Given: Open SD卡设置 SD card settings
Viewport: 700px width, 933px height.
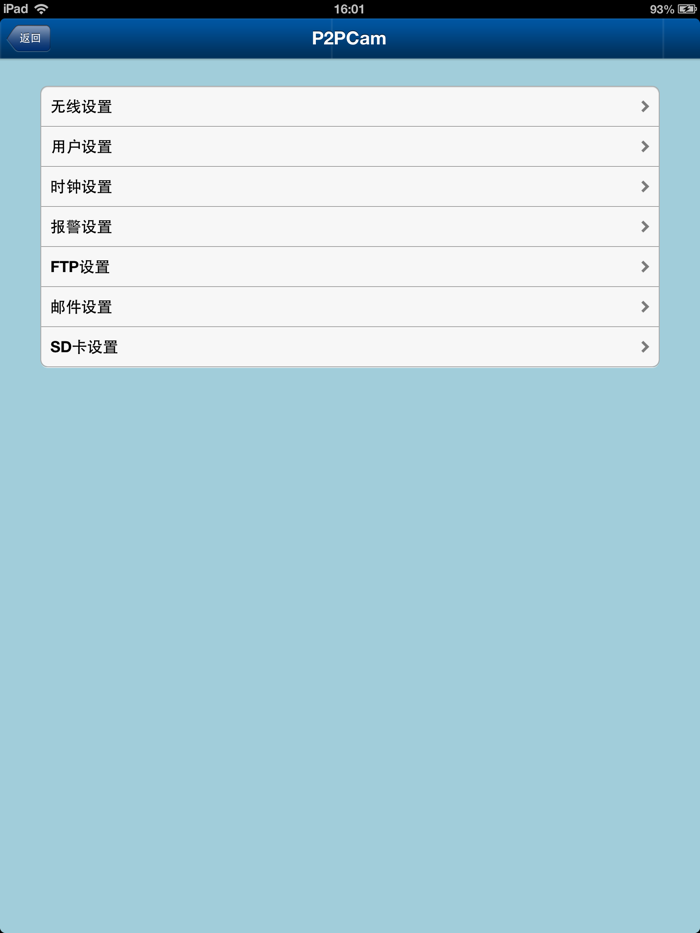Looking at the screenshot, I should [x=349, y=347].
